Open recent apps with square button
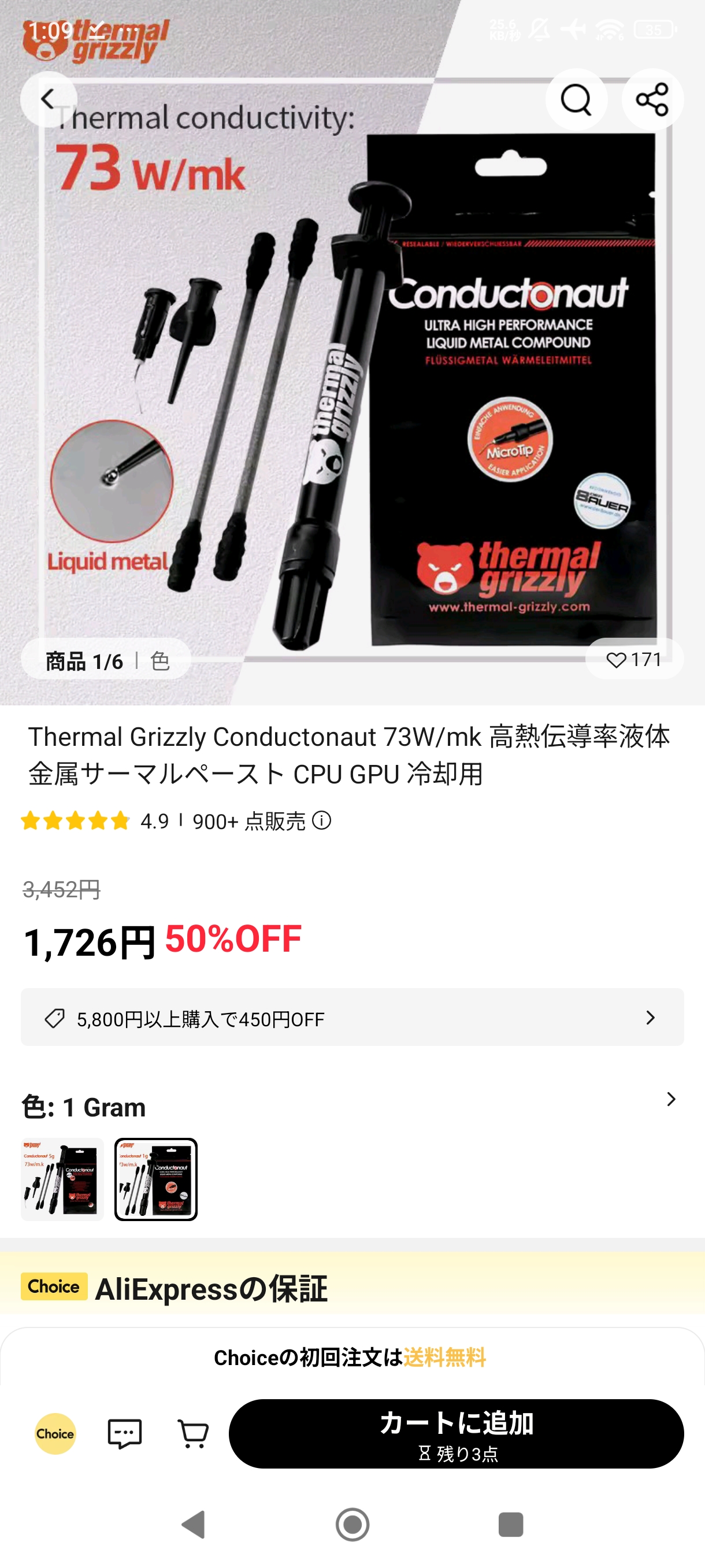This screenshot has width=705, height=1568. click(x=510, y=1525)
